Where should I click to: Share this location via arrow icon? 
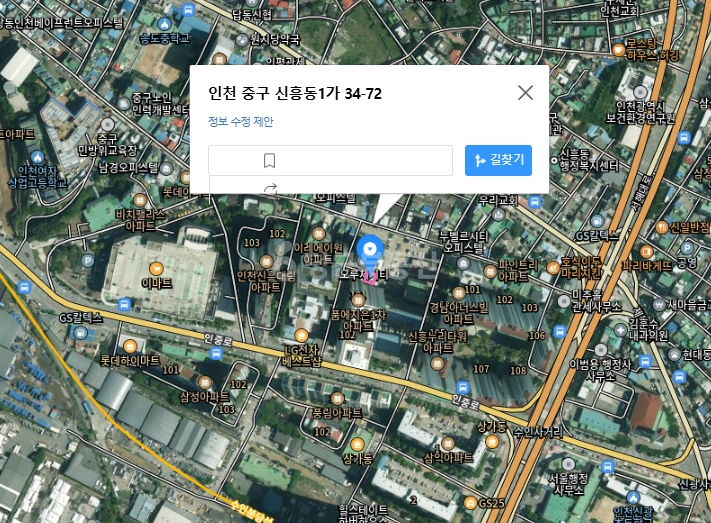click(271, 188)
